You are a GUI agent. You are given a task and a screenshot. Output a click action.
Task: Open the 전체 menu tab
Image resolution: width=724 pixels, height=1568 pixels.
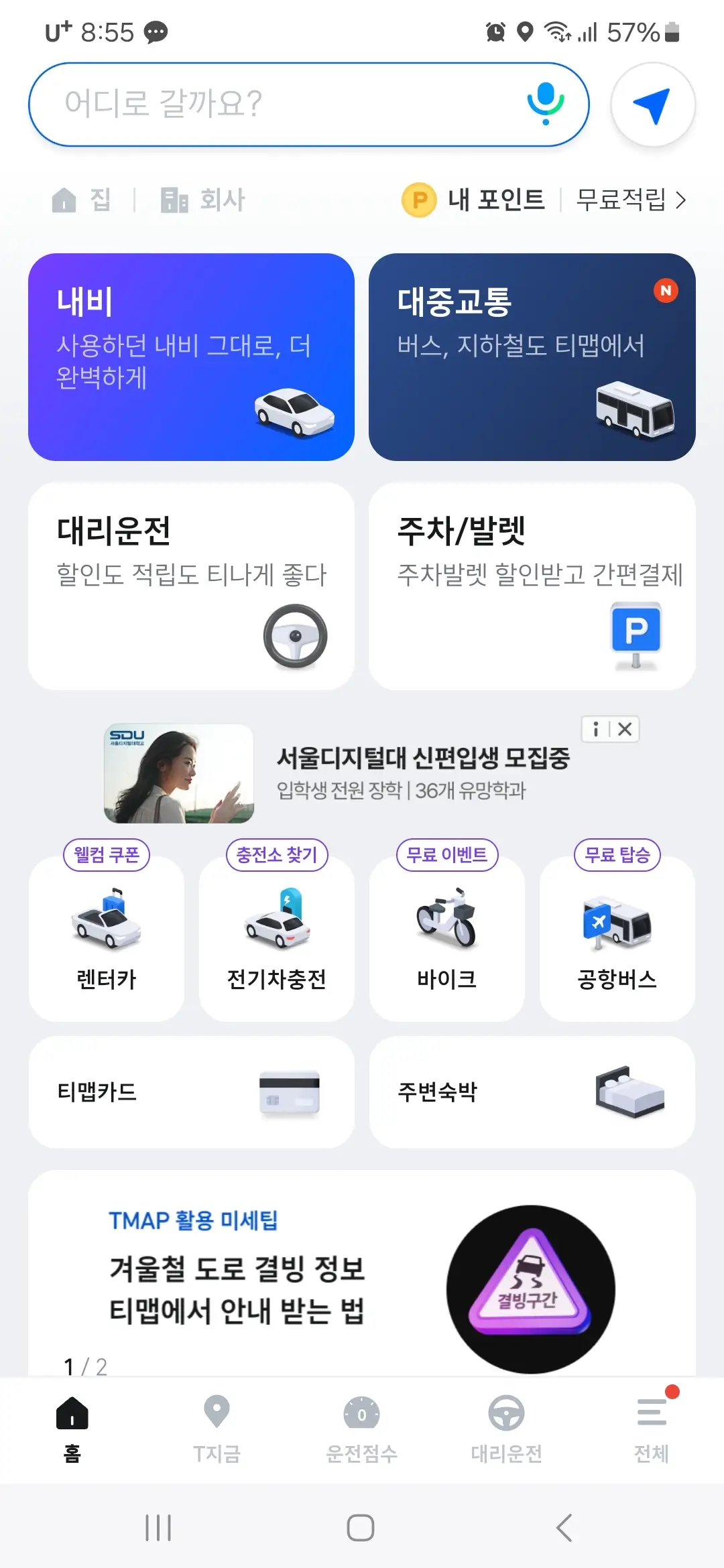[x=652, y=1434]
